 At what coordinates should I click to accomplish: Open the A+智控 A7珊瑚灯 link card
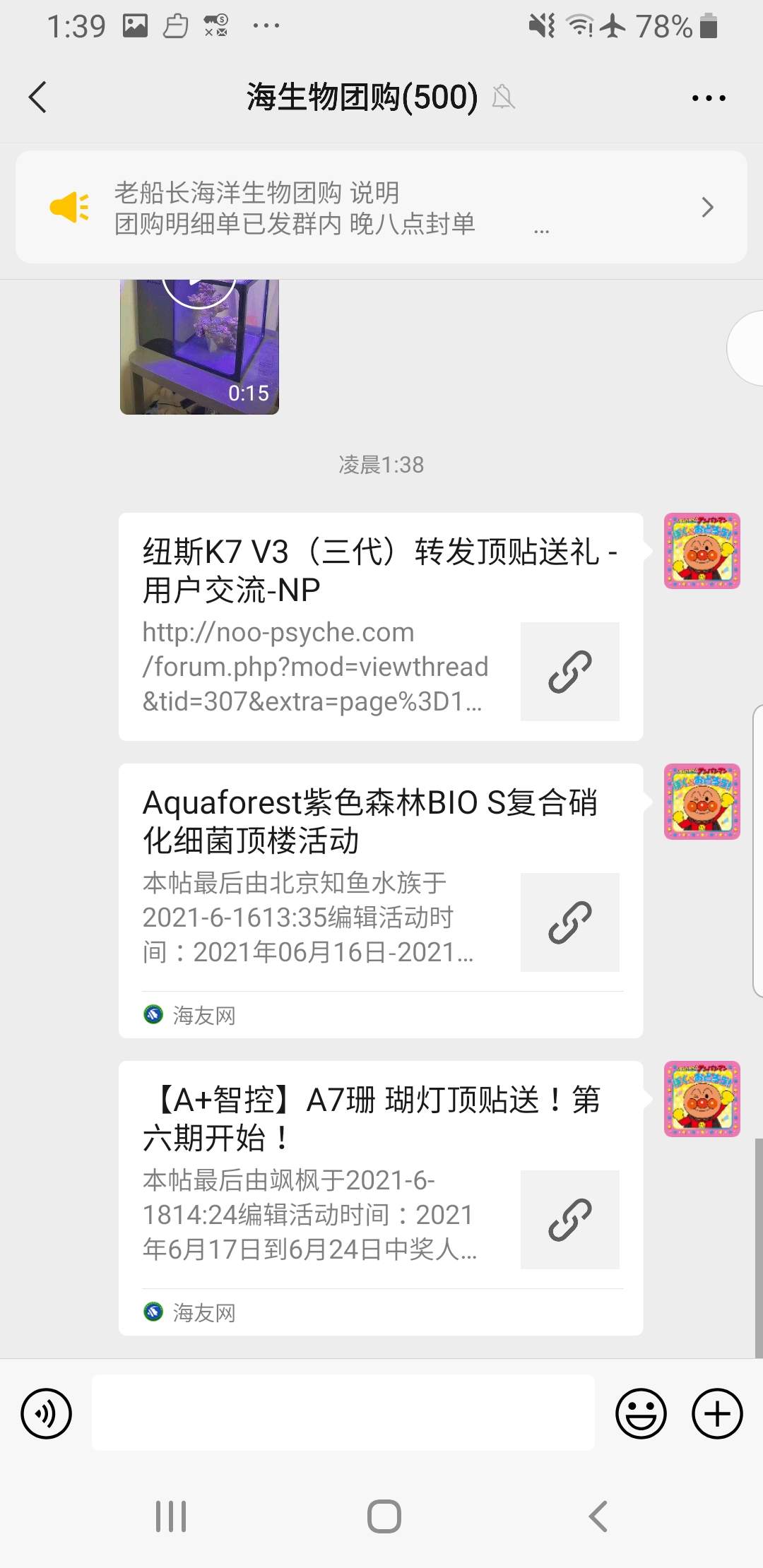tap(380, 1197)
